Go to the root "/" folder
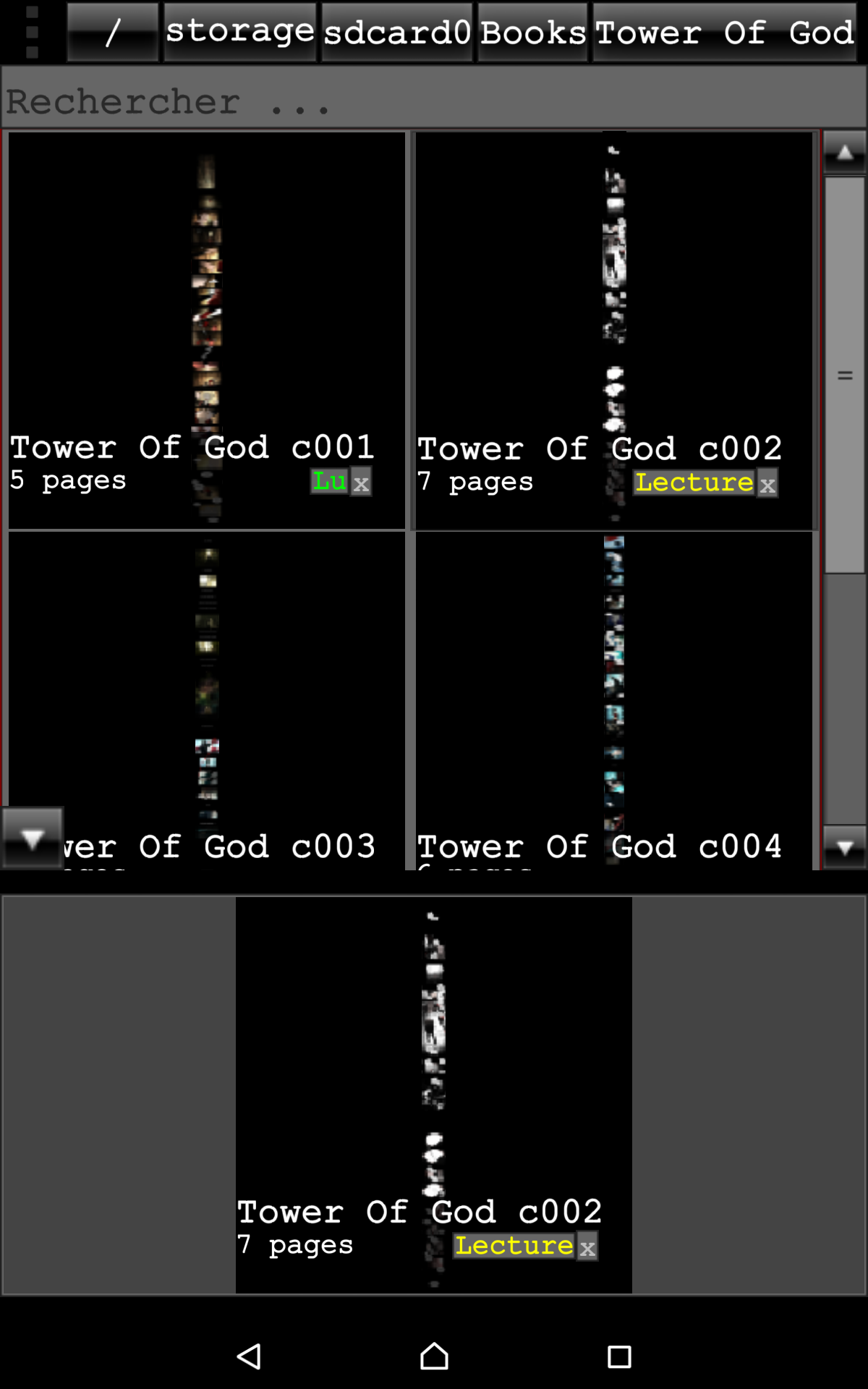 pos(113,33)
